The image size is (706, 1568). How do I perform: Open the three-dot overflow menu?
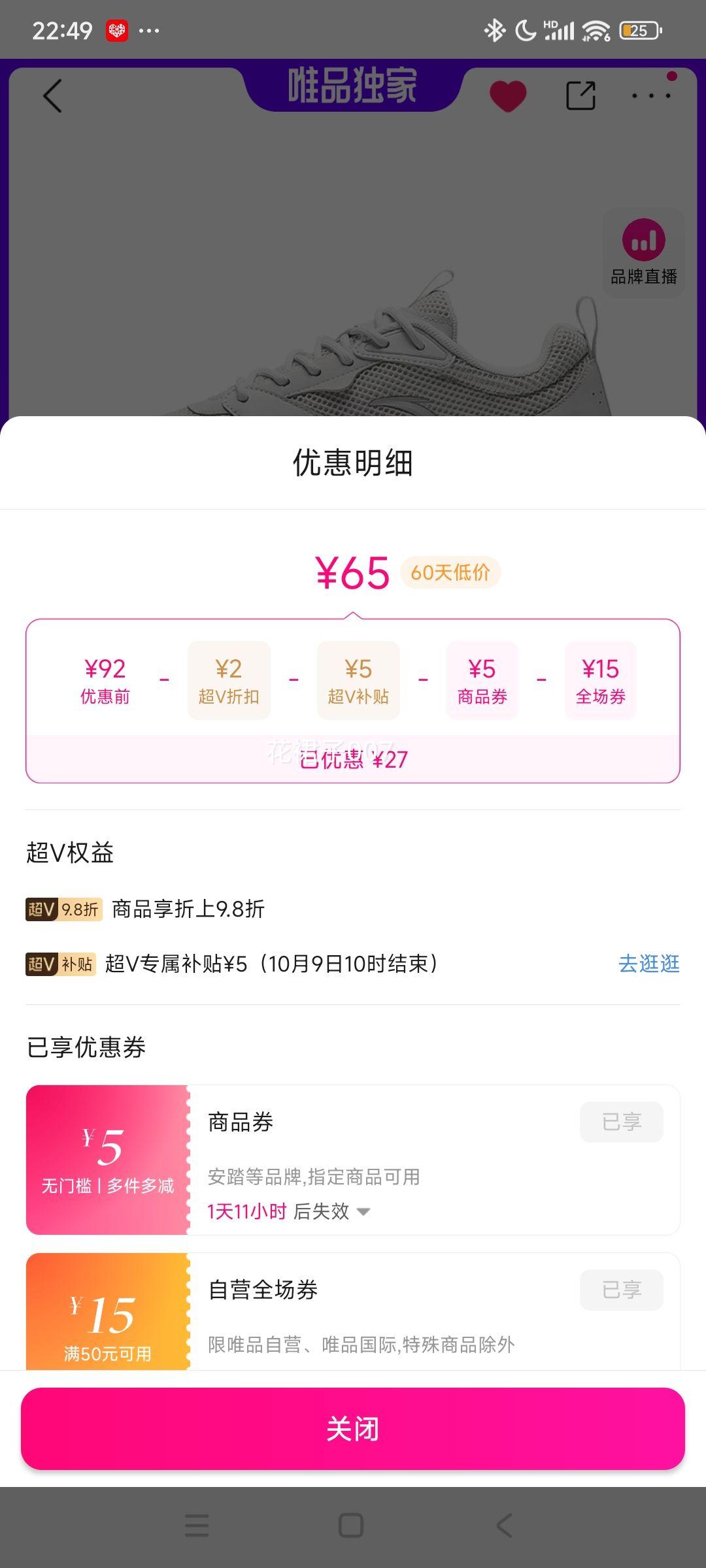point(651,96)
